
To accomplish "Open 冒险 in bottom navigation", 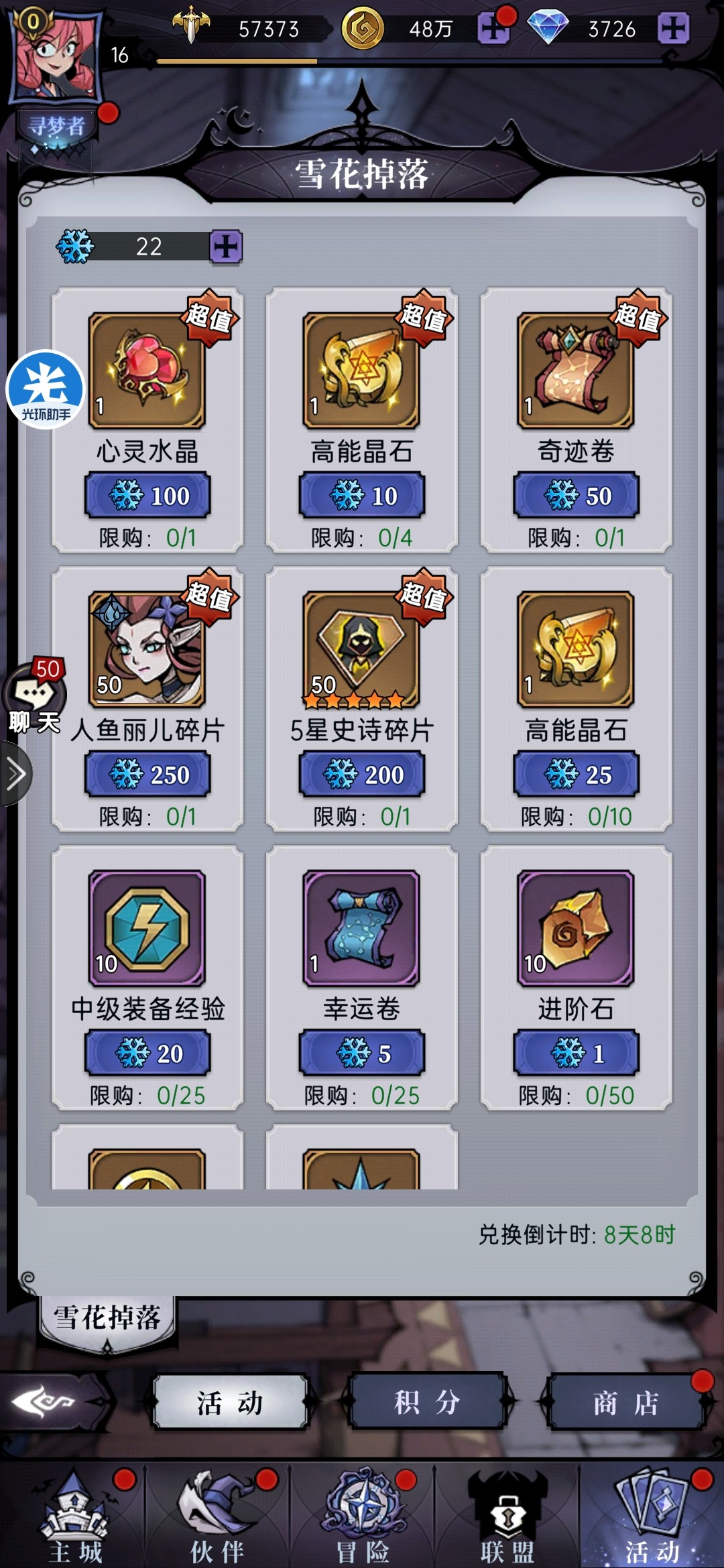I will click(362, 1518).
